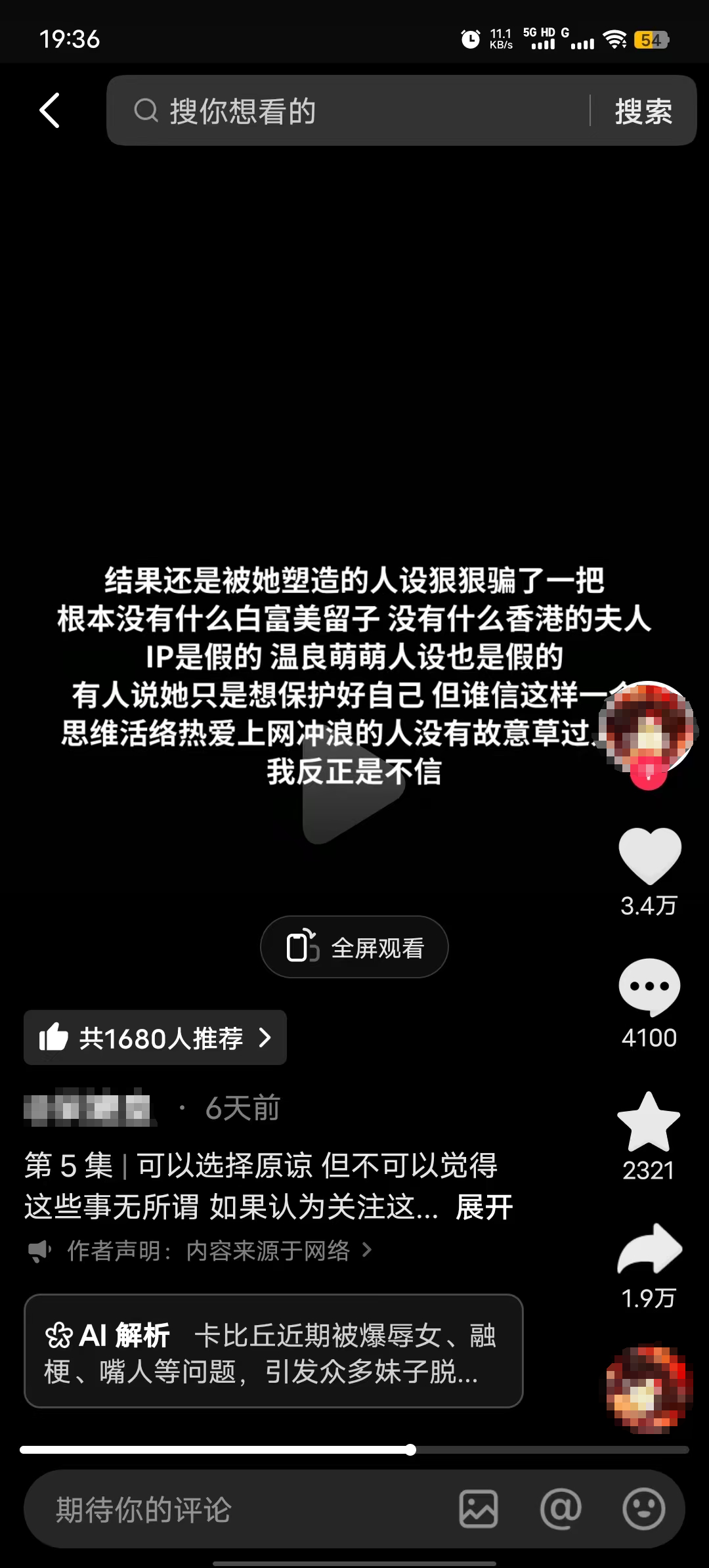Screen dimensions: 709x1568
Task: Switch to 全屏观看 full-screen view
Action: 354,947
